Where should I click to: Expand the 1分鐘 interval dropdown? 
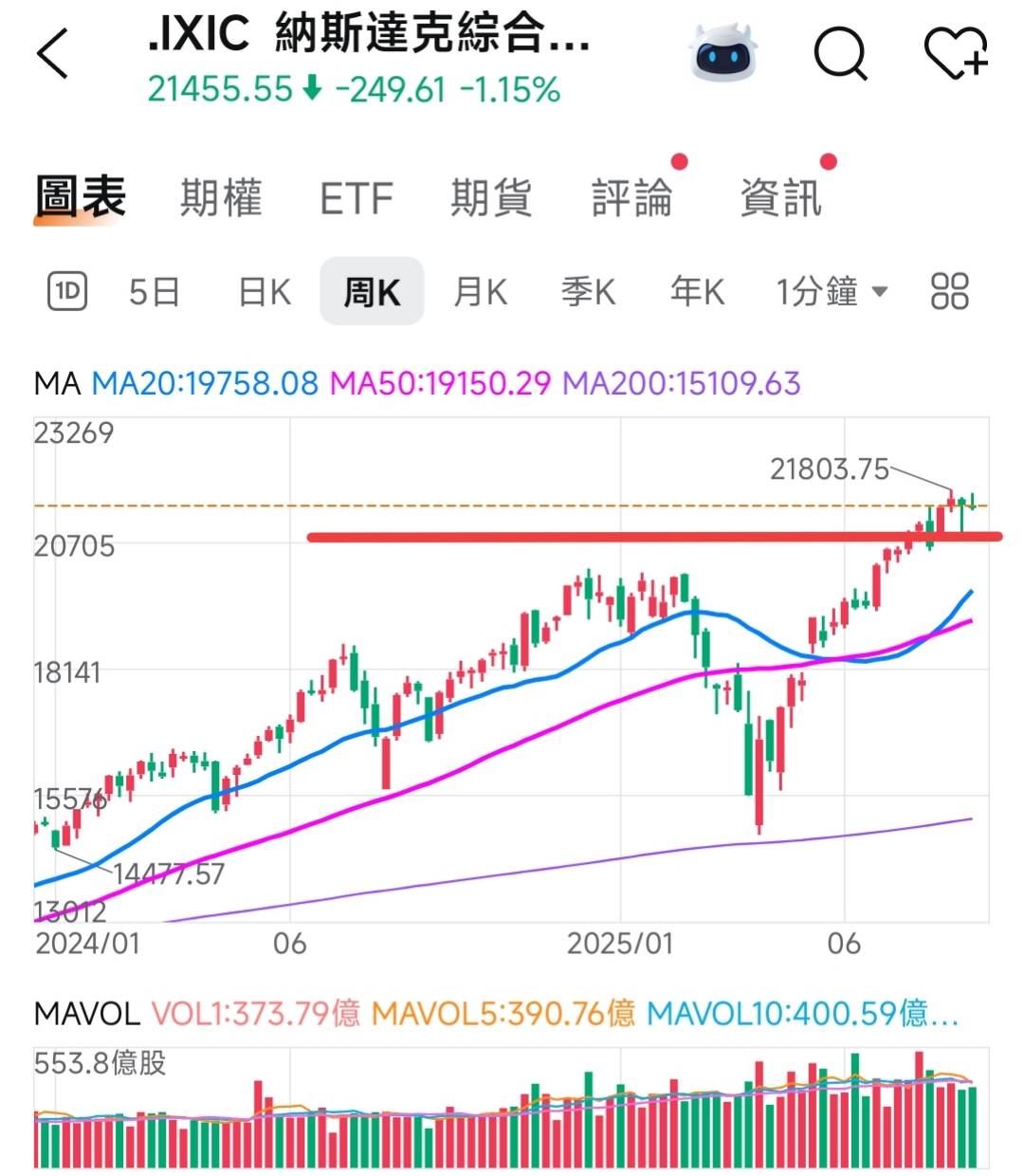832,291
